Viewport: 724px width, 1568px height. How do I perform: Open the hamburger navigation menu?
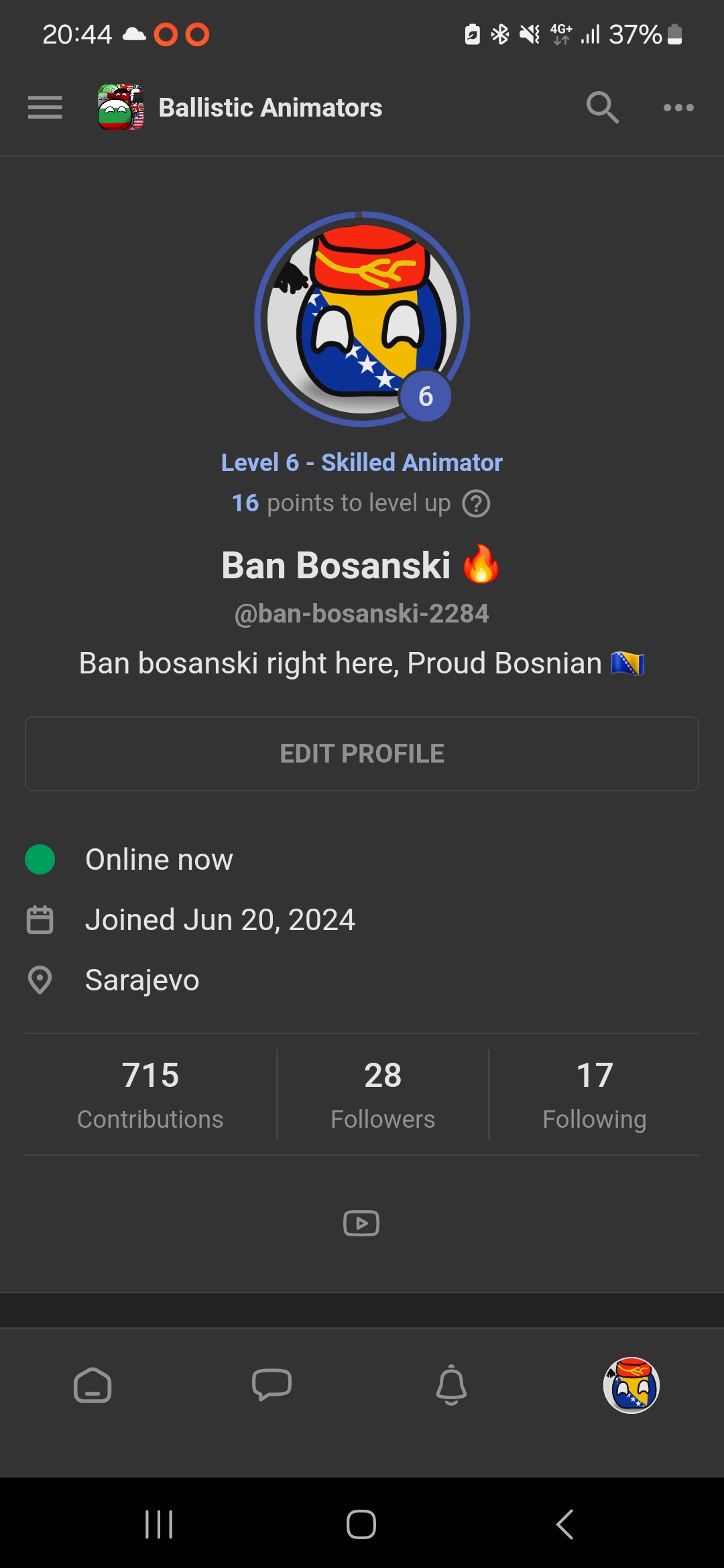[45, 108]
